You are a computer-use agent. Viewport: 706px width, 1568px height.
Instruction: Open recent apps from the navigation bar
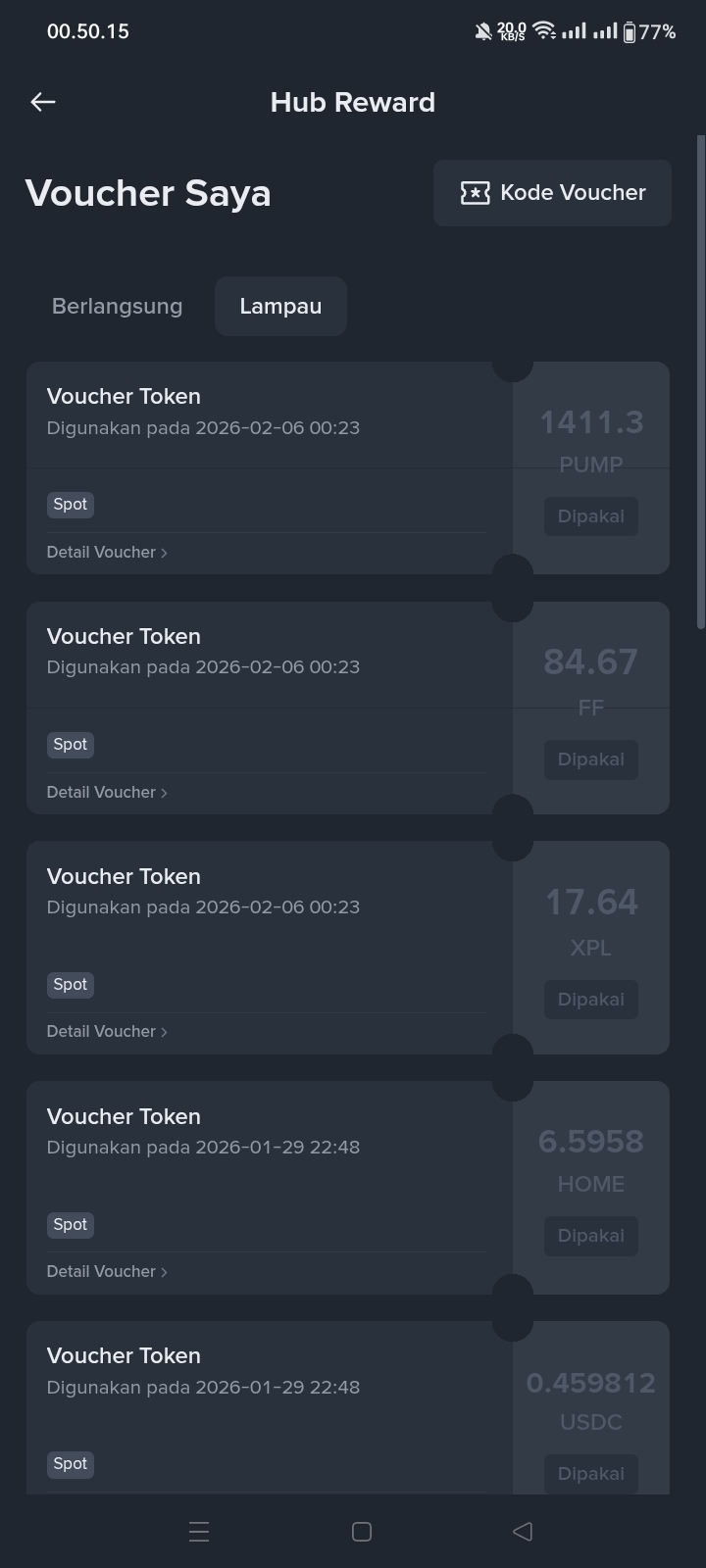tap(199, 1532)
